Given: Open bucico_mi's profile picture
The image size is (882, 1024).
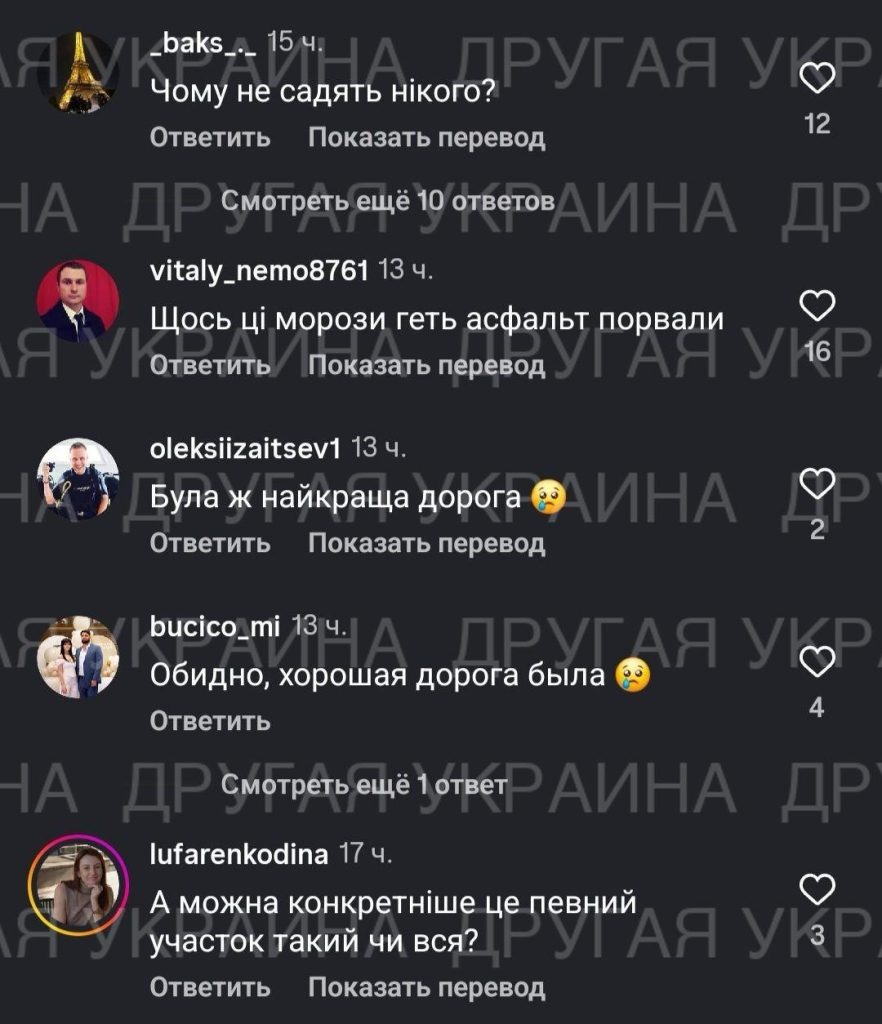Looking at the screenshot, I should coord(78,651).
